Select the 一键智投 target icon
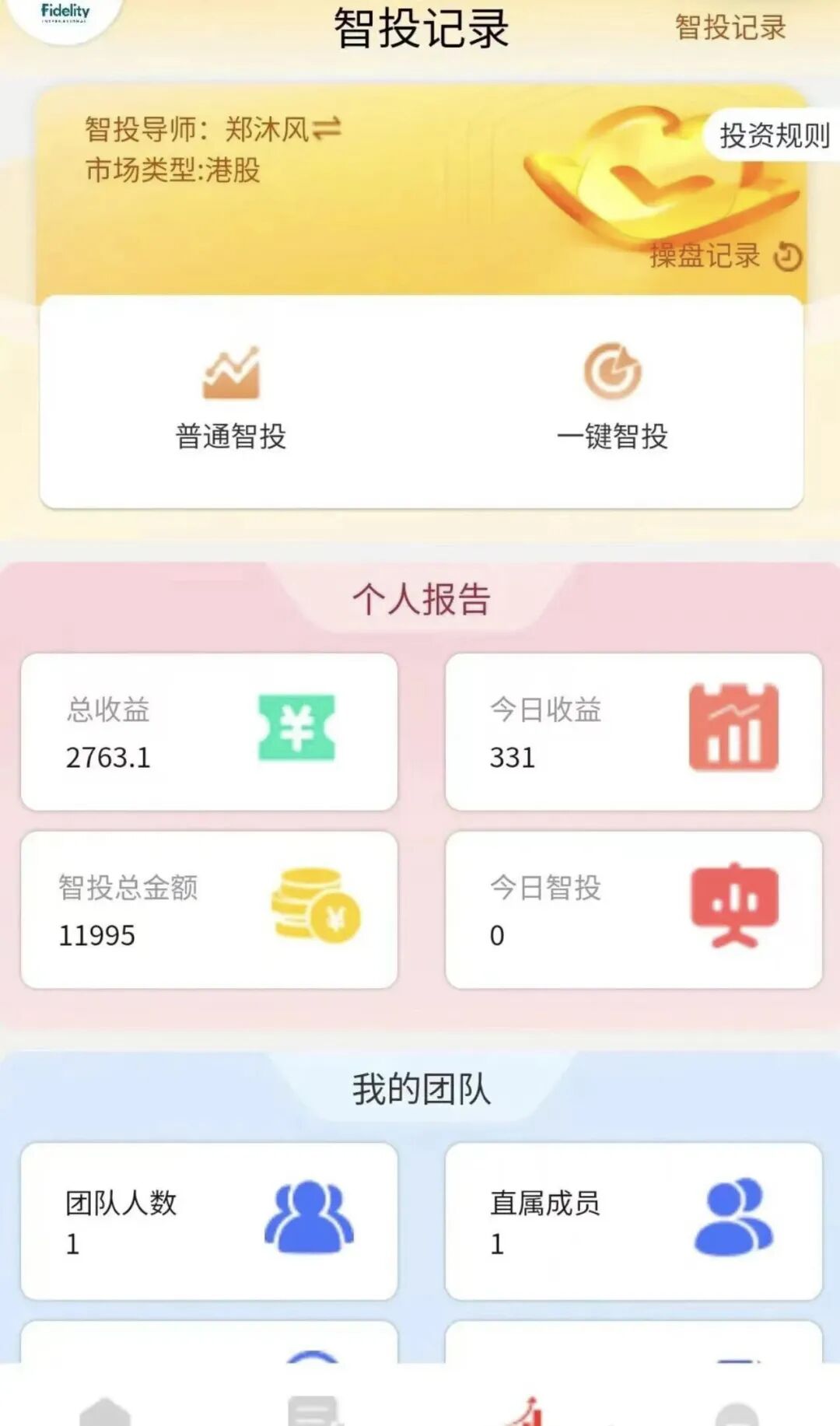The height and width of the screenshot is (1426, 840). (614, 372)
